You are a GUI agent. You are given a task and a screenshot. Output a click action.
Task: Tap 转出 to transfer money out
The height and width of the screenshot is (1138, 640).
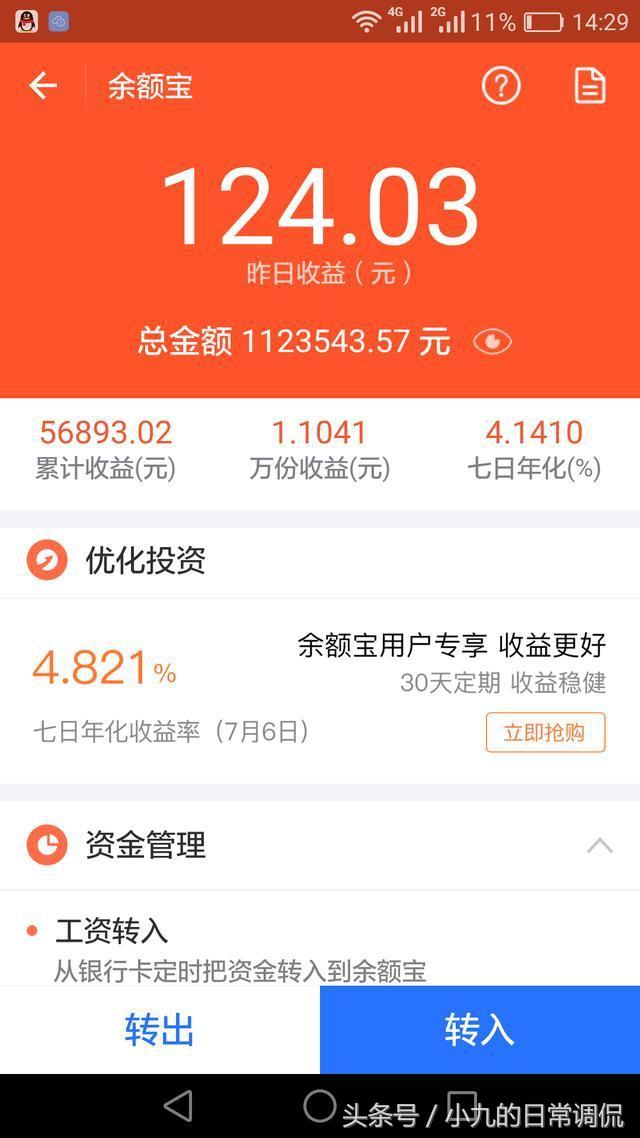[x=160, y=1030]
